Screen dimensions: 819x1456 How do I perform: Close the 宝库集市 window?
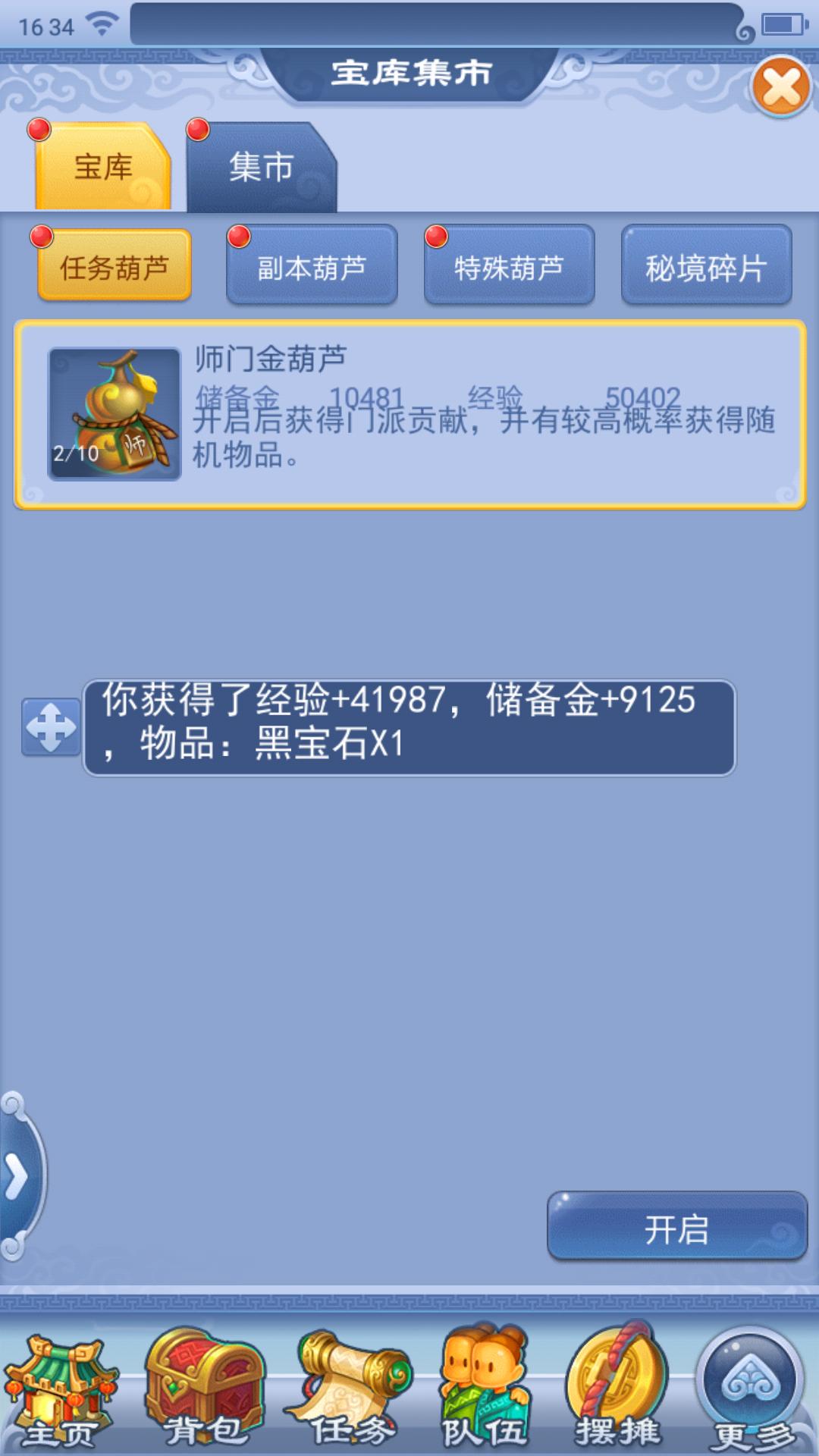pyautogui.click(x=781, y=86)
